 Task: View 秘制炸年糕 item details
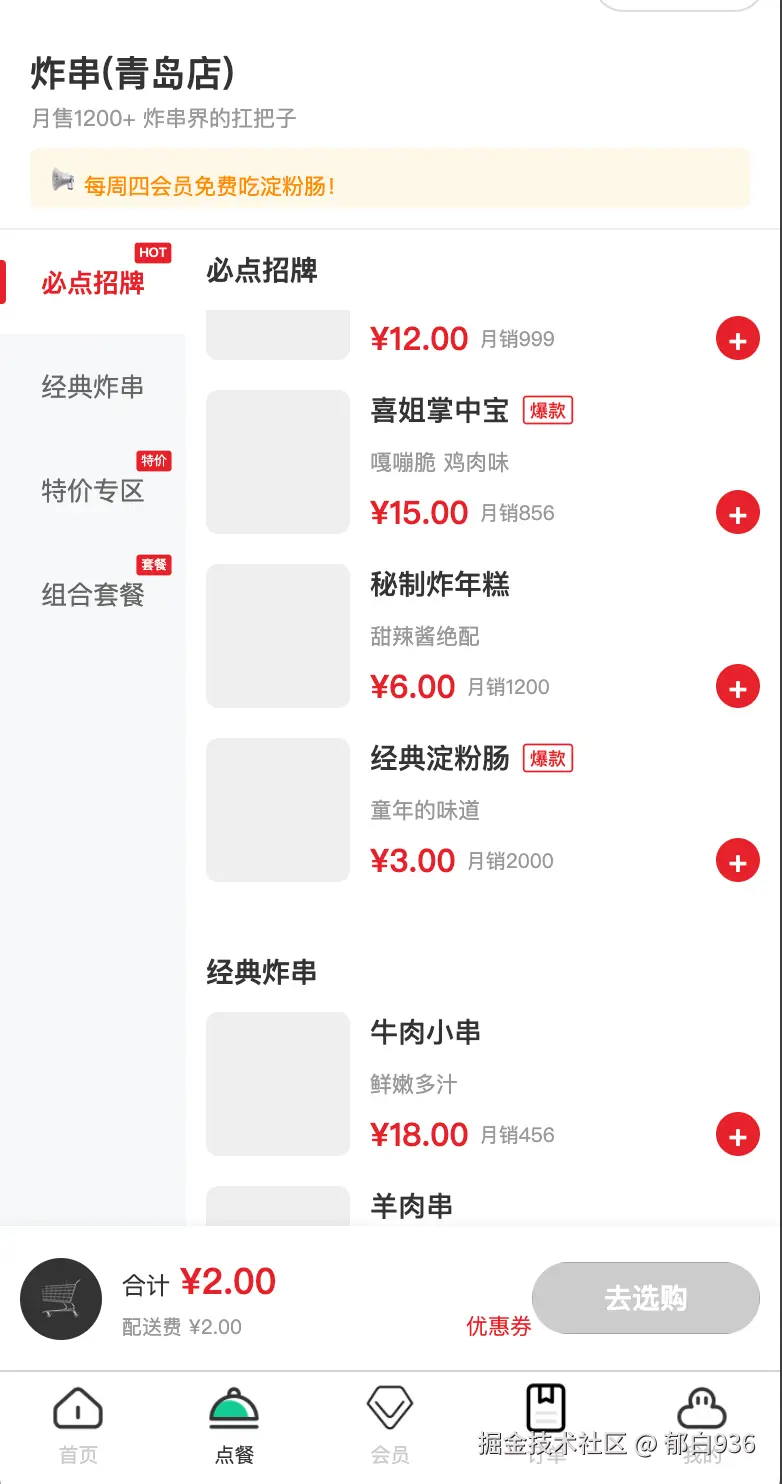click(x=440, y=585)
